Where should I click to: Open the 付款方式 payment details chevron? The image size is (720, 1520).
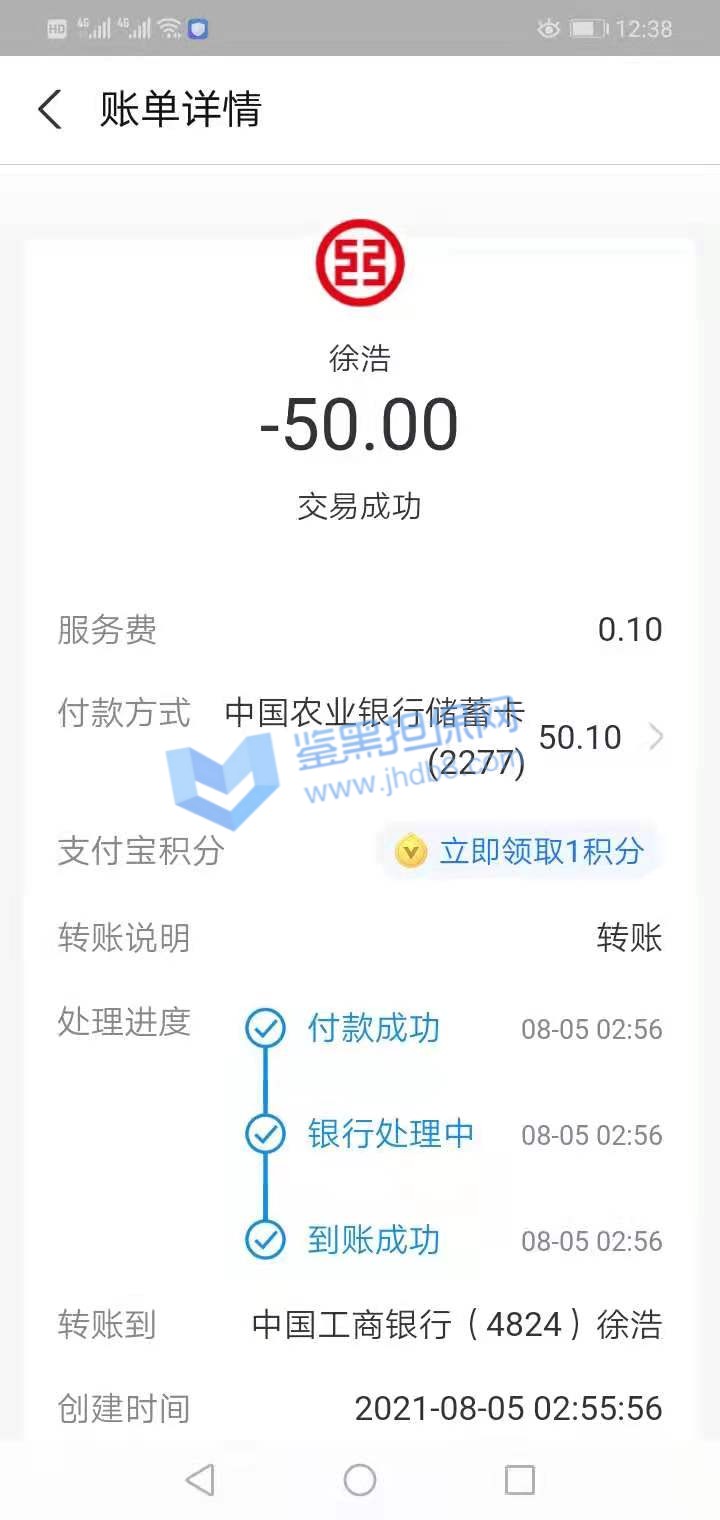click(x=656, y=738)
